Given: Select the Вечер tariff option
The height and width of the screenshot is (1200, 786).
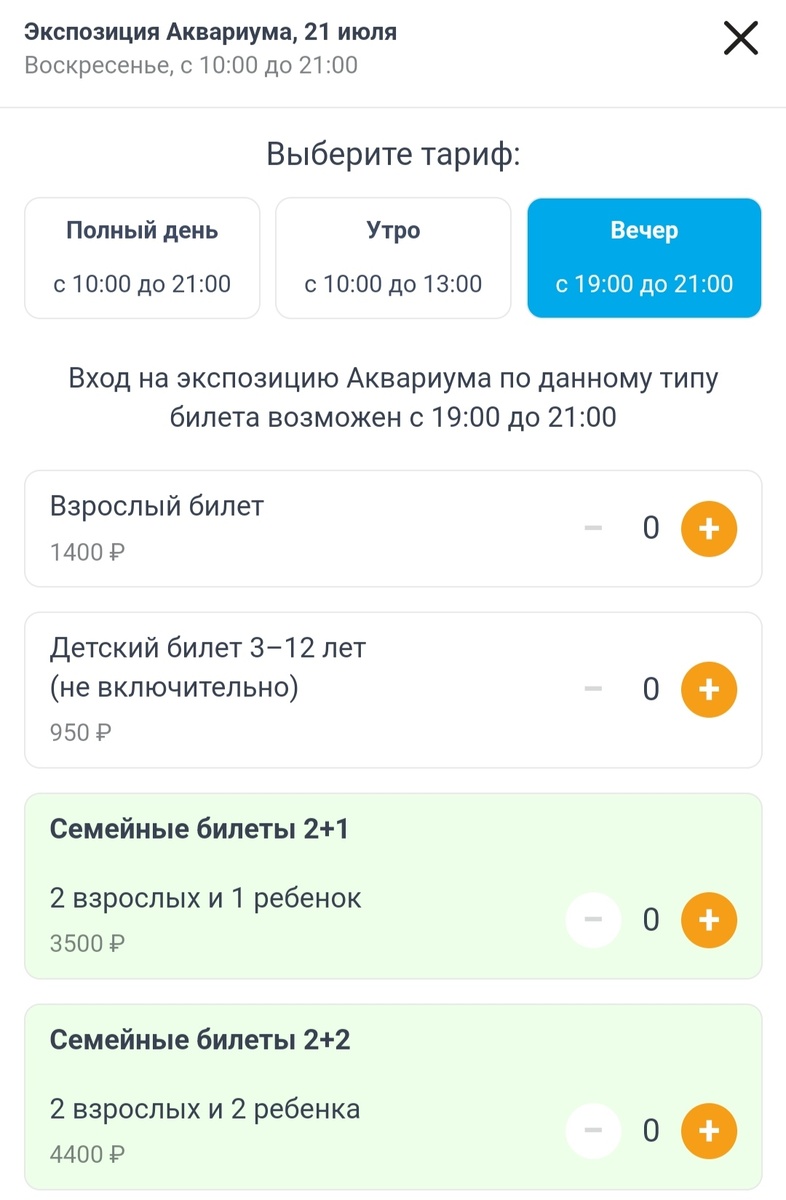Looking at the screenshot, I should [644, 257].
